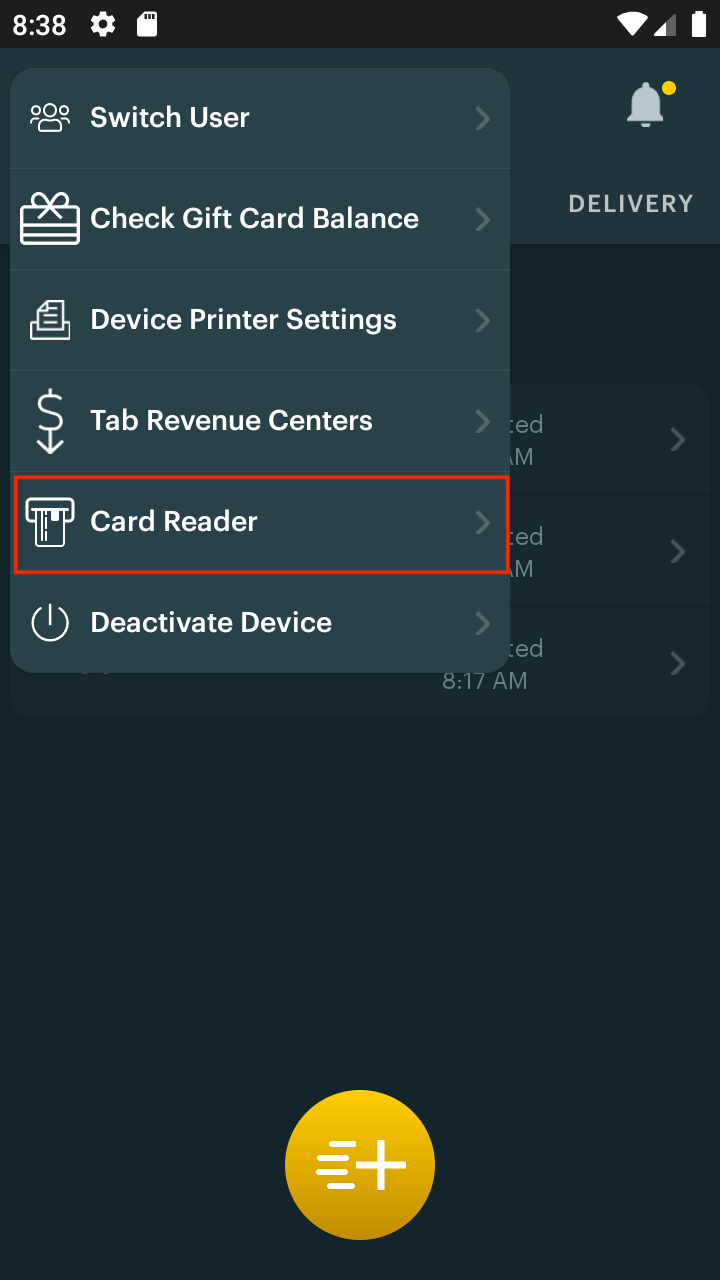
Task: Expand Check Gift Card Balance with its chevron
Action: point(483,219)
